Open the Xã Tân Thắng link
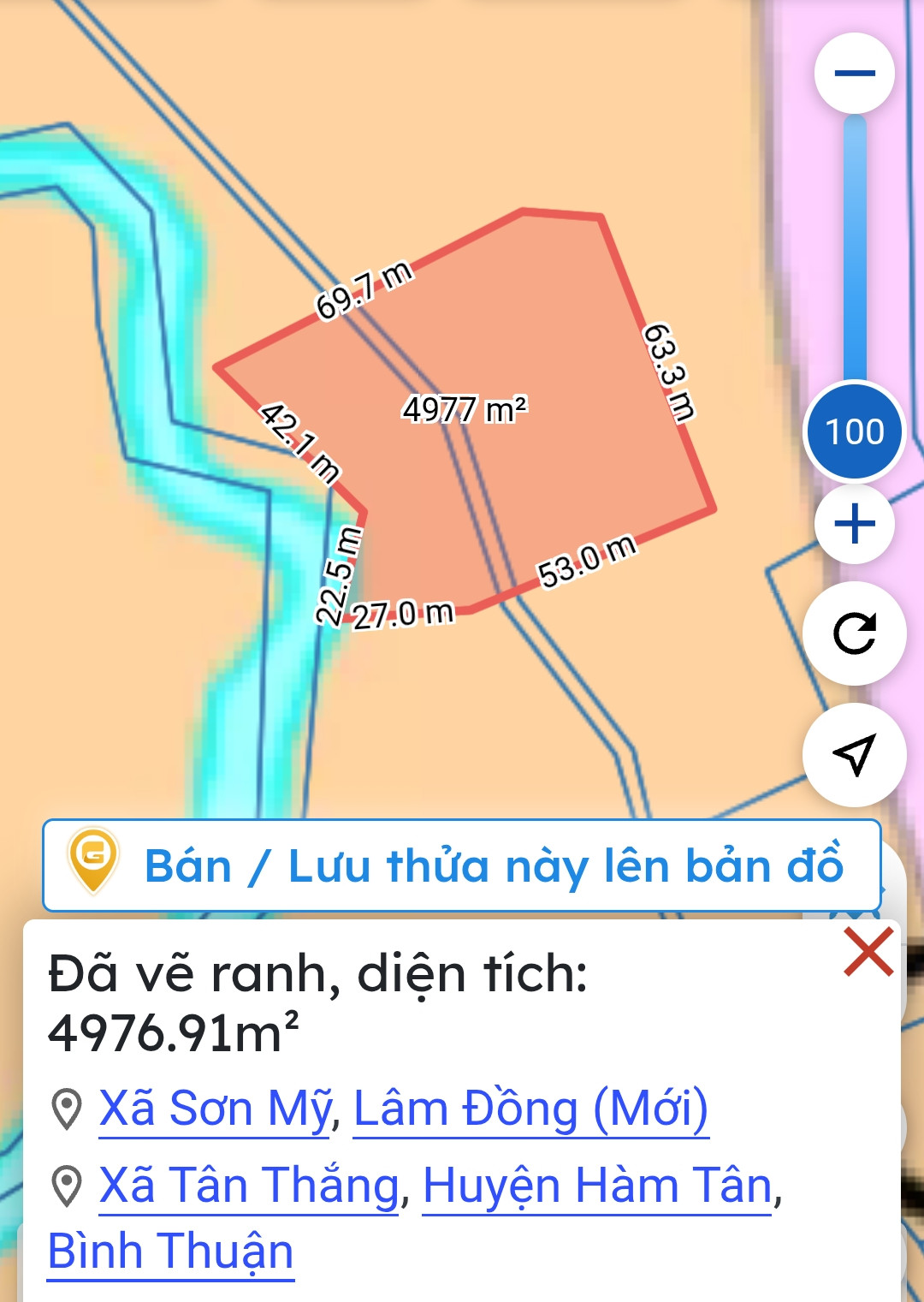Viewport: 924px width, 1302px height. coord(249,1186)
